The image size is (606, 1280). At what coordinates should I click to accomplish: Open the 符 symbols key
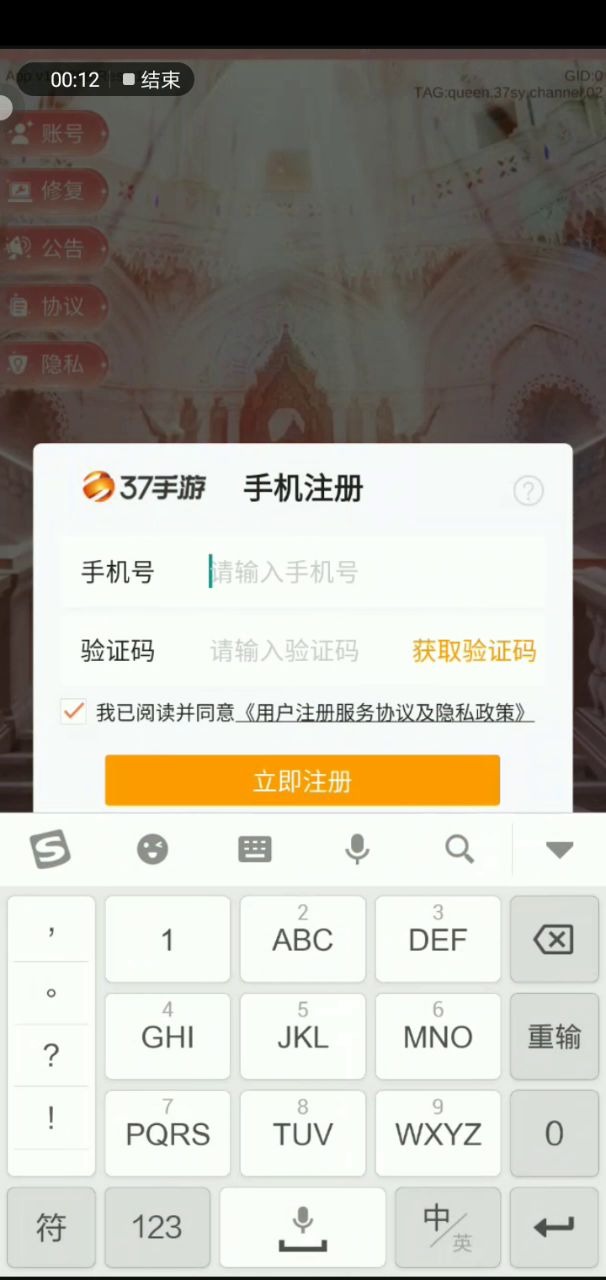51,1227
